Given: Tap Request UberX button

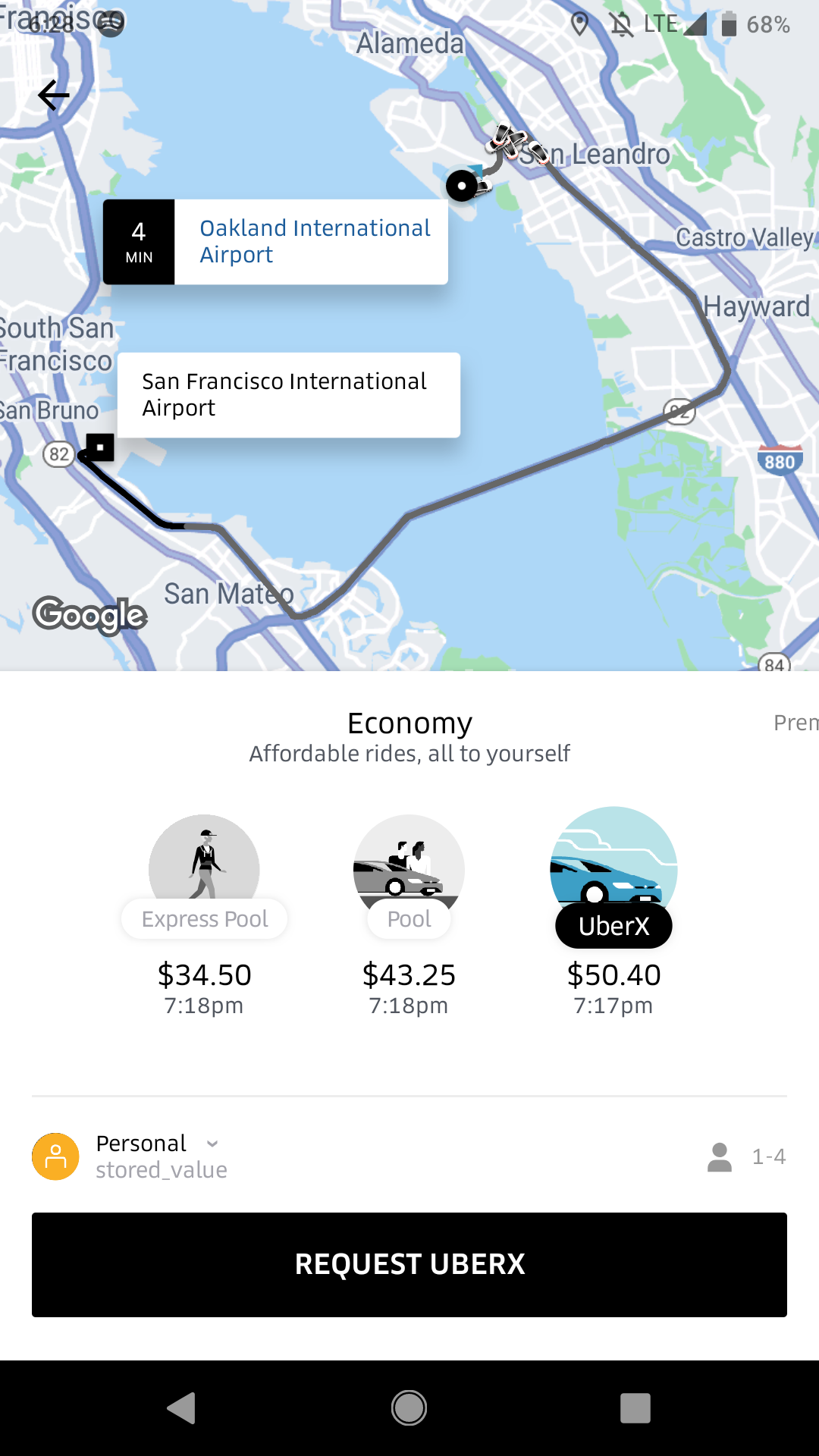Looking at the screenshot, I should click(409, 1264).
